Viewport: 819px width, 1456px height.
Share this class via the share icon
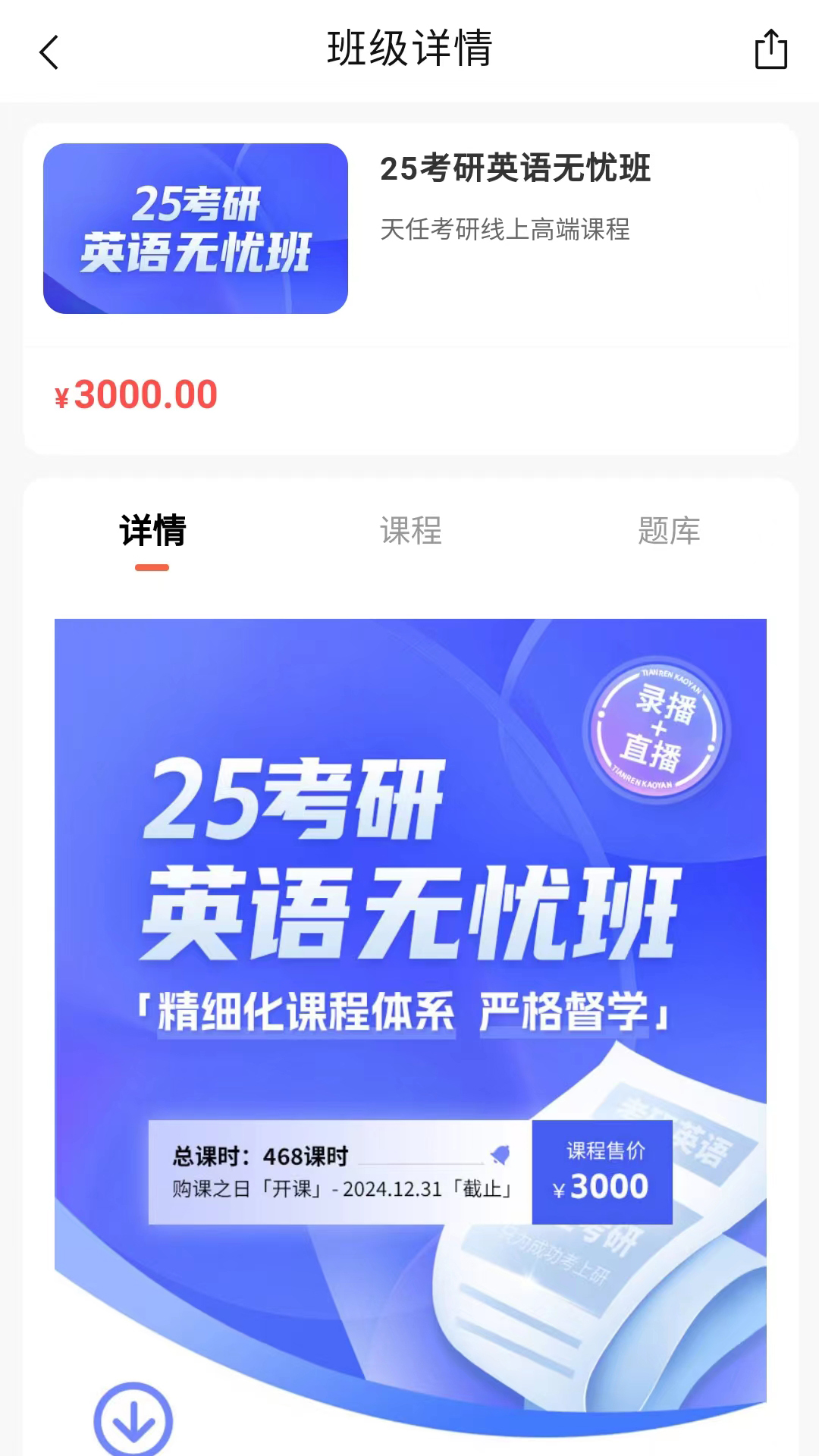click(771, 49)
